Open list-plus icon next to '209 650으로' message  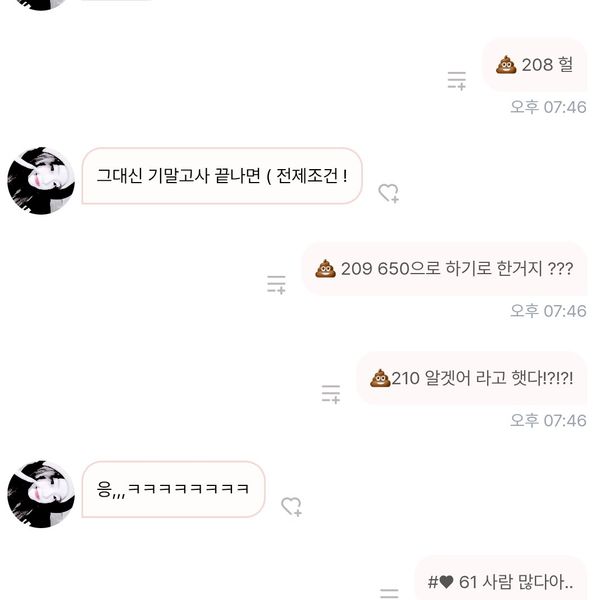[277, 284]
